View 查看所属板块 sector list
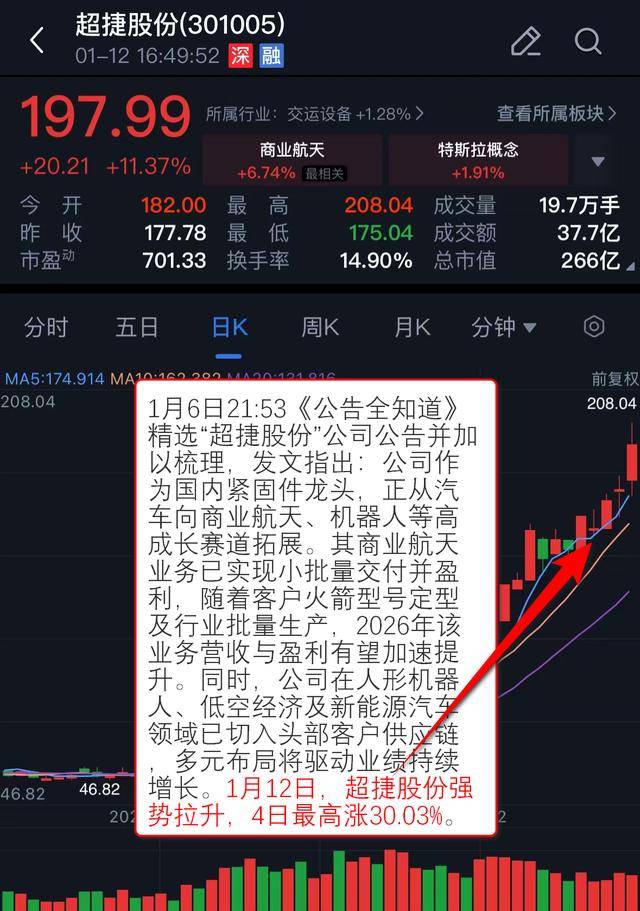This screenshot has width=640, height=911. coord(557,114)
